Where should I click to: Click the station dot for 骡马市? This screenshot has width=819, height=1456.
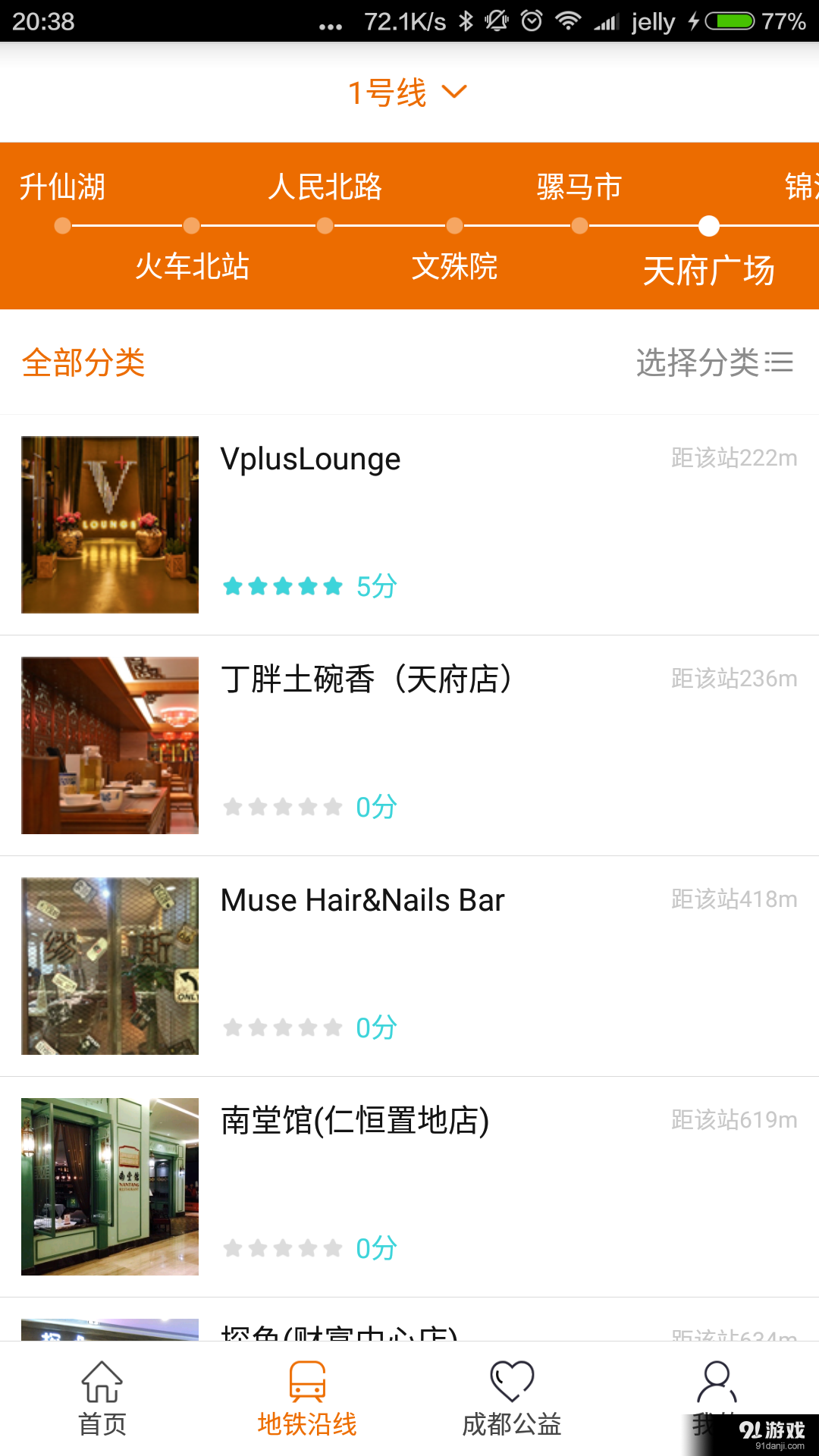[579, 225]
